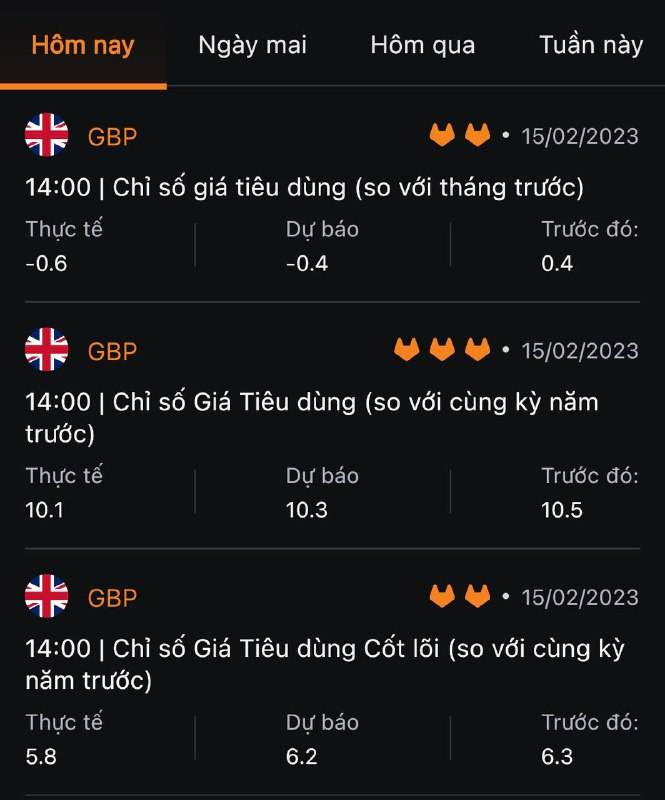Select the Tuần này tab
The width and height of the screenshot is (665, 800).
(590, 45)
